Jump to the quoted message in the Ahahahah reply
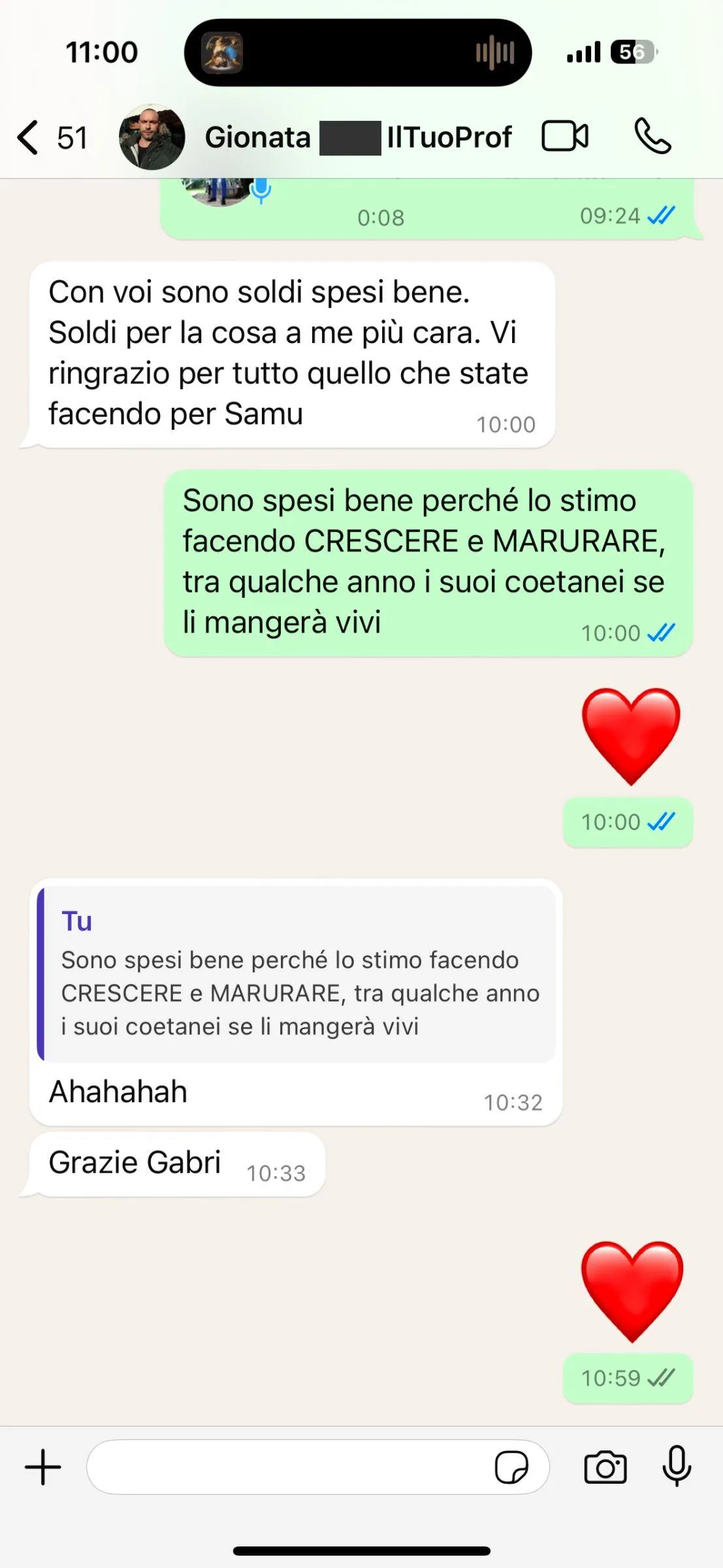Viewport: 723px width, 1568px height. pyautogui.click(x=297, y=973)
